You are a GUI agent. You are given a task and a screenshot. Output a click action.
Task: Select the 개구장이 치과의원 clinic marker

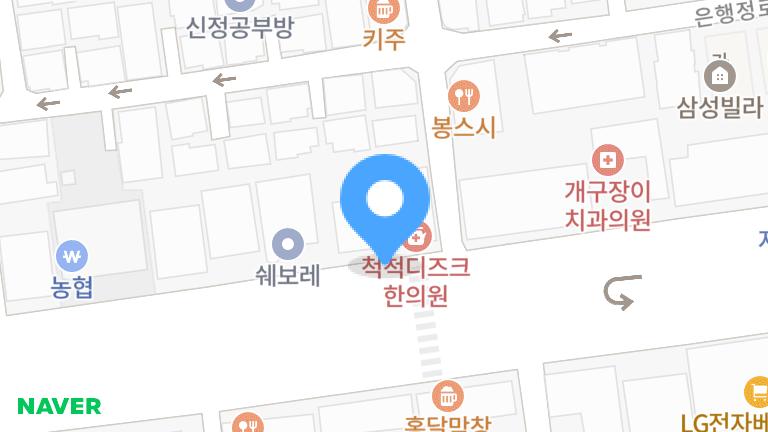point(607,159)
